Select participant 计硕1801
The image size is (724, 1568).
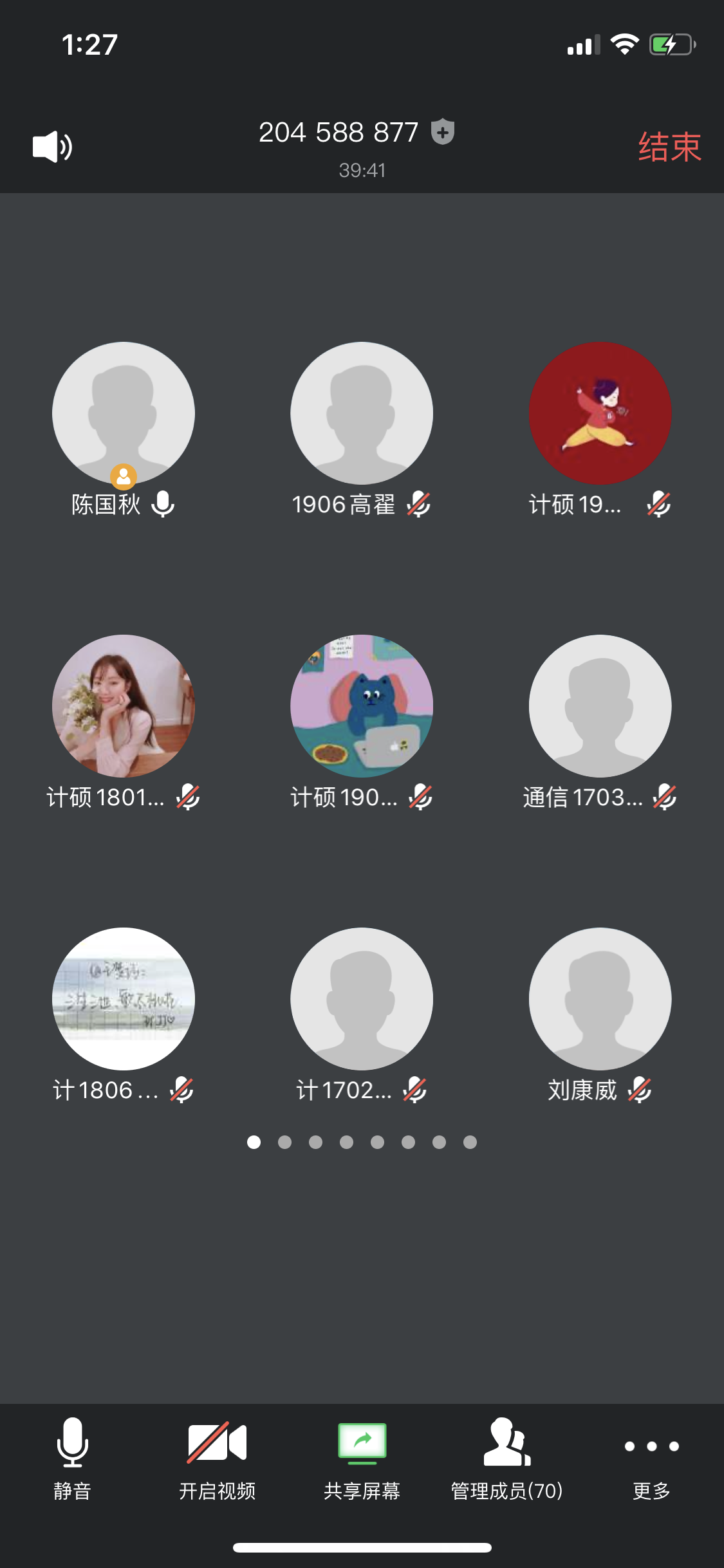click(x=123, y=706)
